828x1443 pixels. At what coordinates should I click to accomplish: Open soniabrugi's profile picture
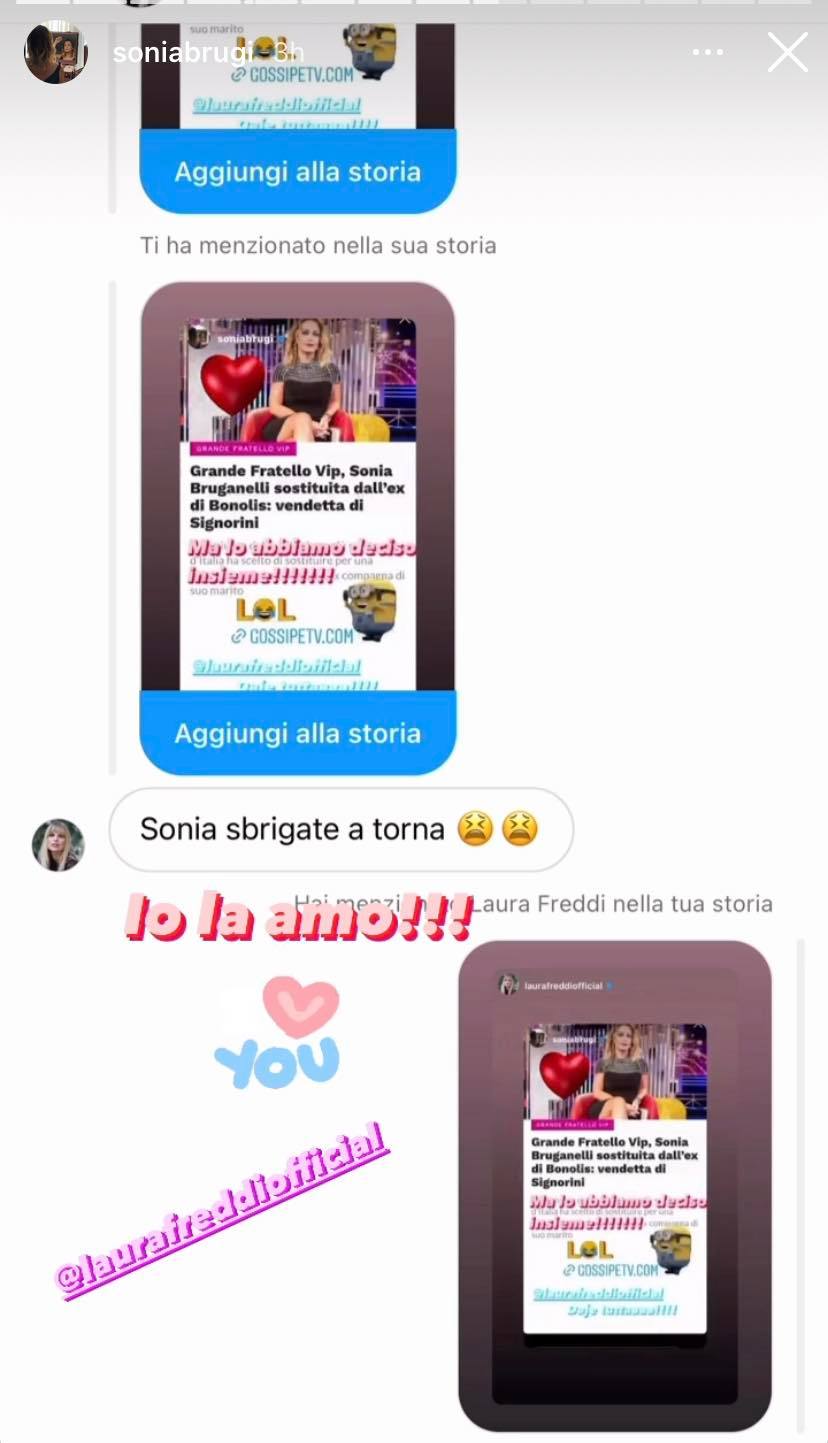pyautogui.click(x=56, y=53)
